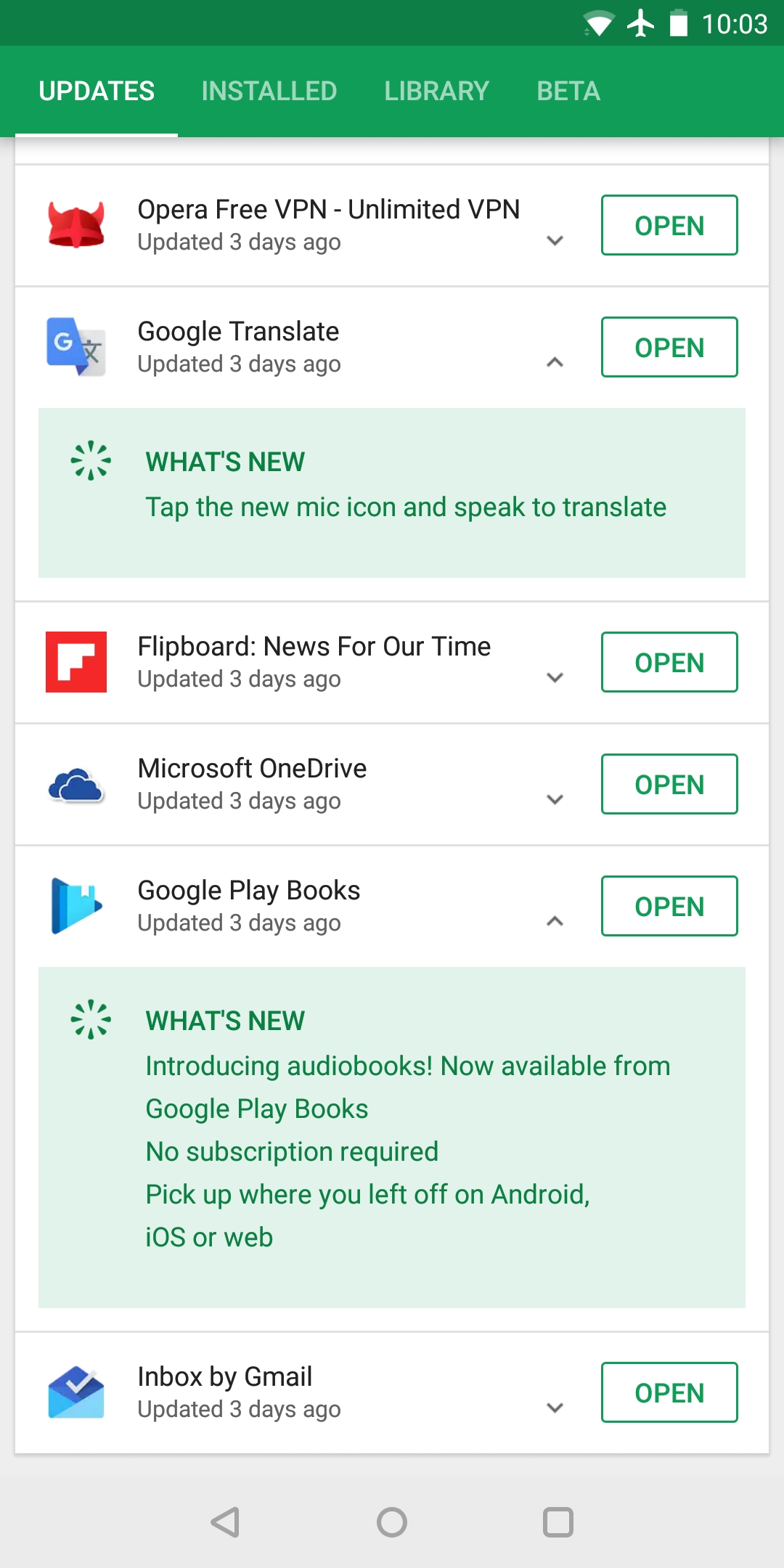The height and width of the screenshot is (1568, 784).
Task: Open Microsoft OneDrive app
Action: pos(669,784)
